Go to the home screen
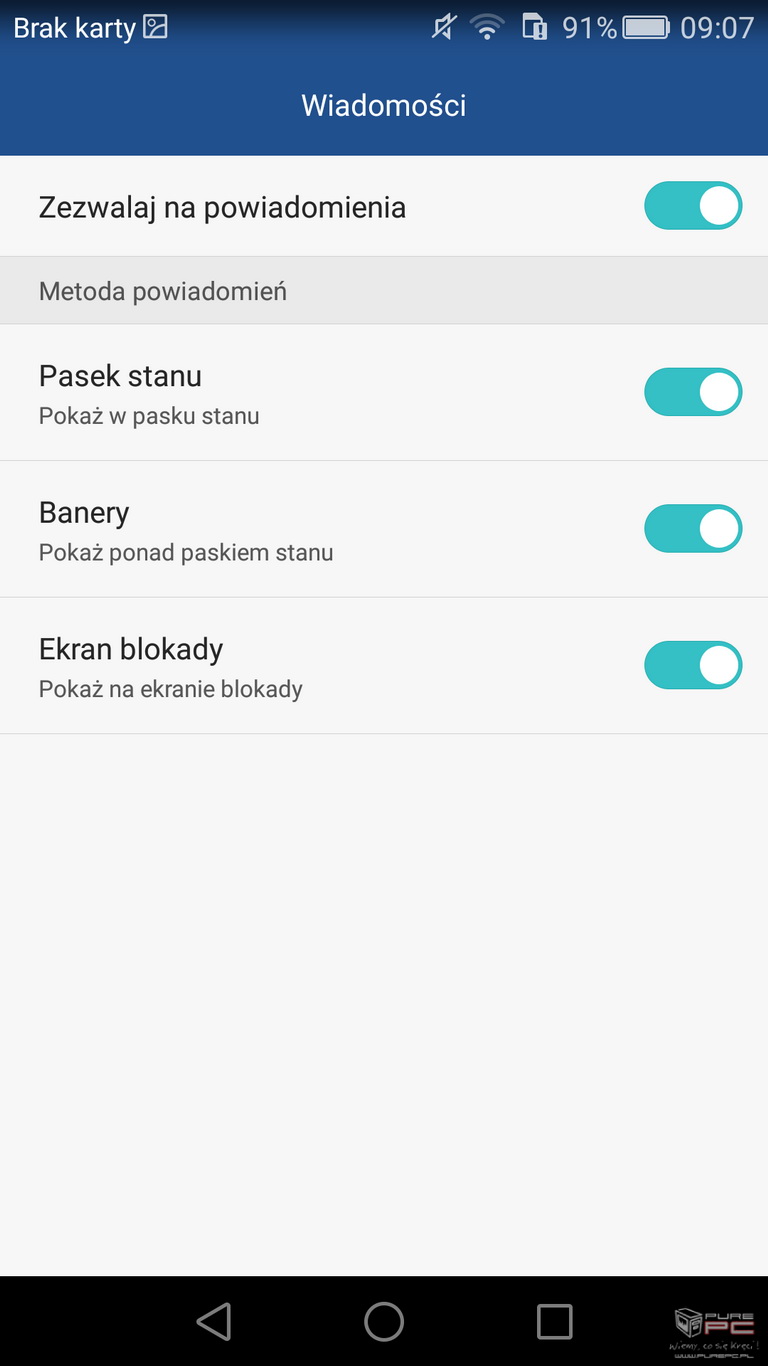 [x=384, y=1321]
